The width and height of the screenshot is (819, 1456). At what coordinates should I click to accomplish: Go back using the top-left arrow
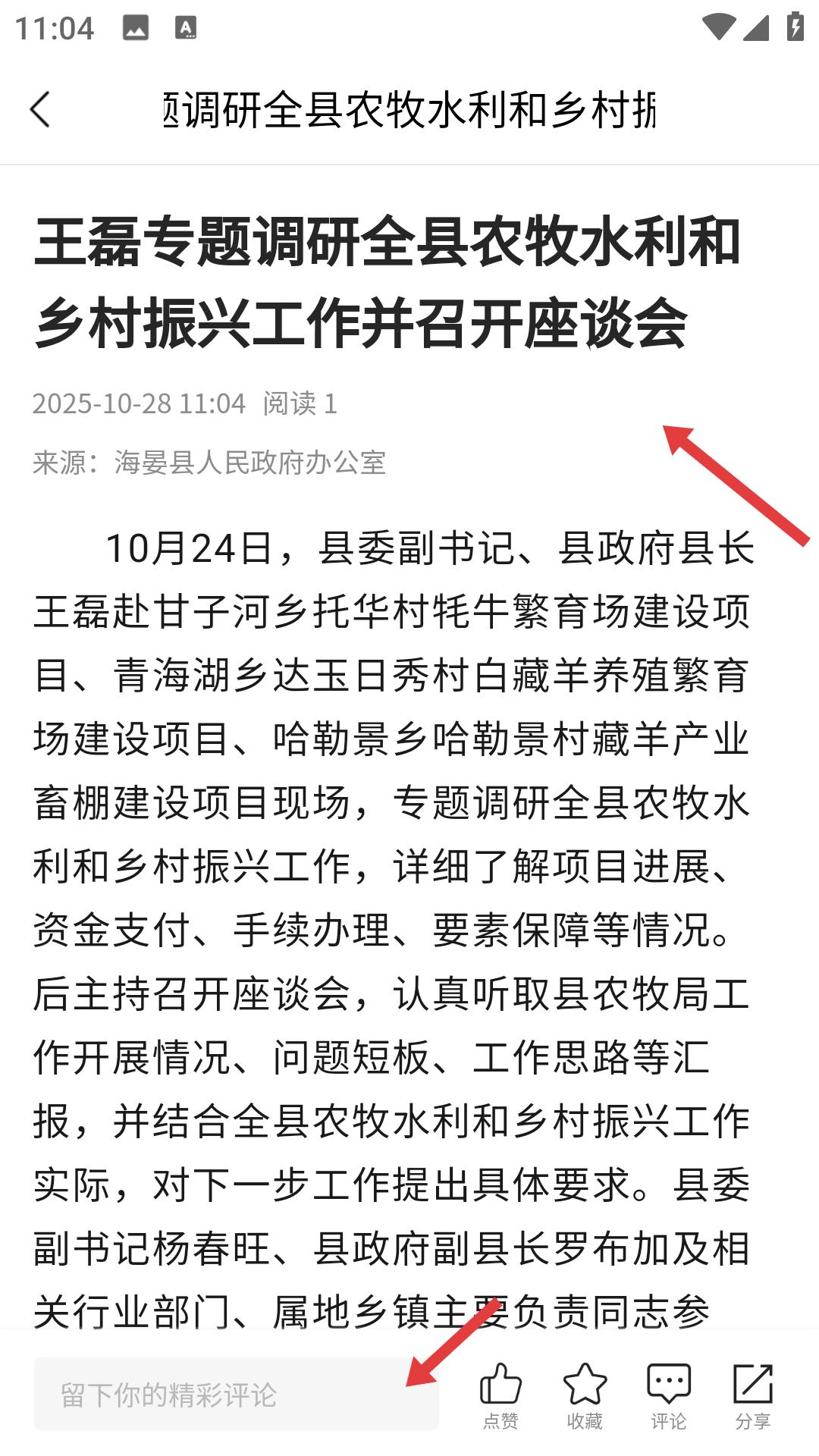coord(41,110)
